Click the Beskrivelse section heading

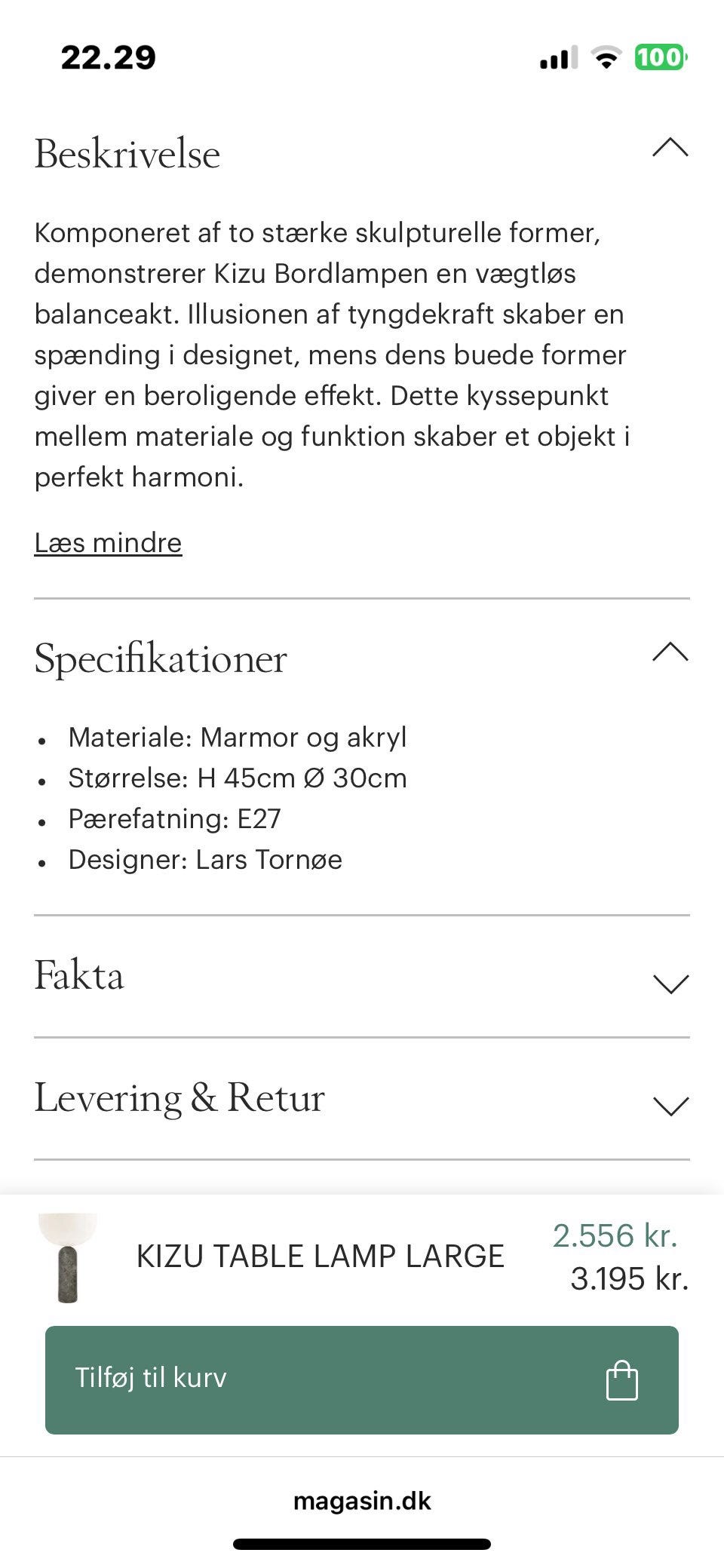pos(127,153)
